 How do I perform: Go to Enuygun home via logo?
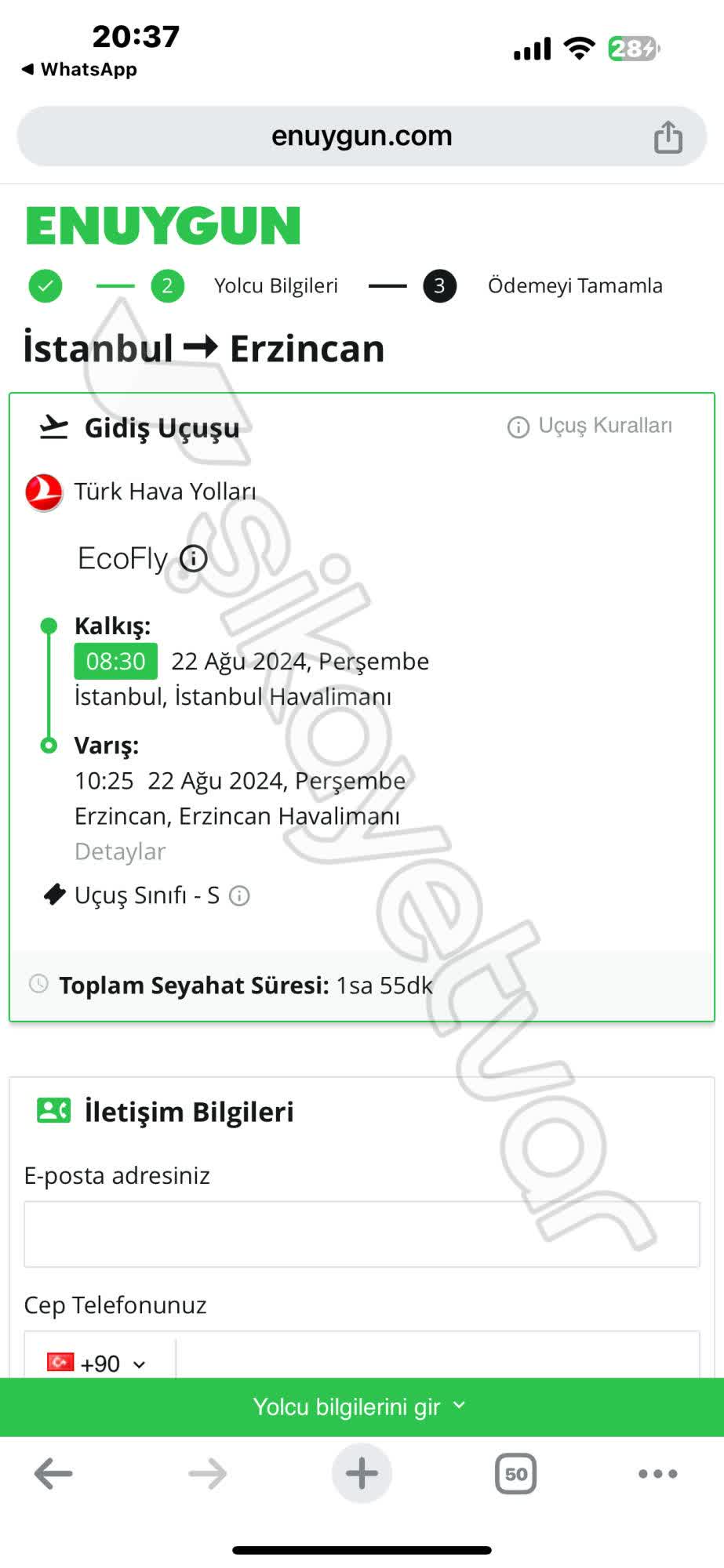coord(163,226)
